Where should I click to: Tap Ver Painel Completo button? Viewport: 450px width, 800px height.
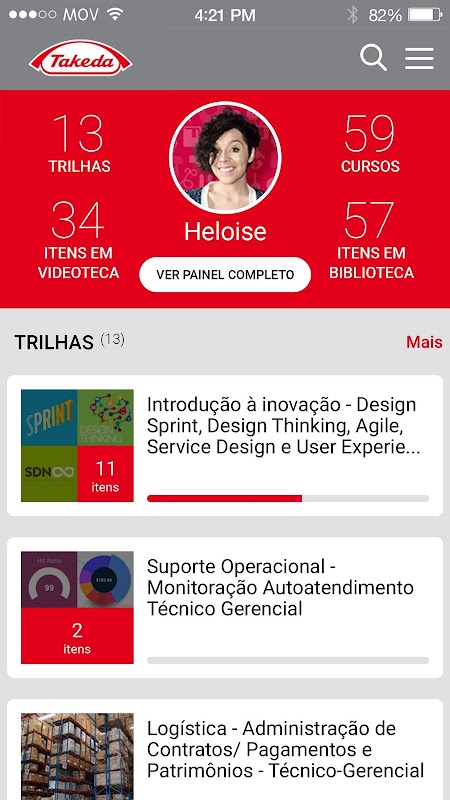(x=225, y=274)
